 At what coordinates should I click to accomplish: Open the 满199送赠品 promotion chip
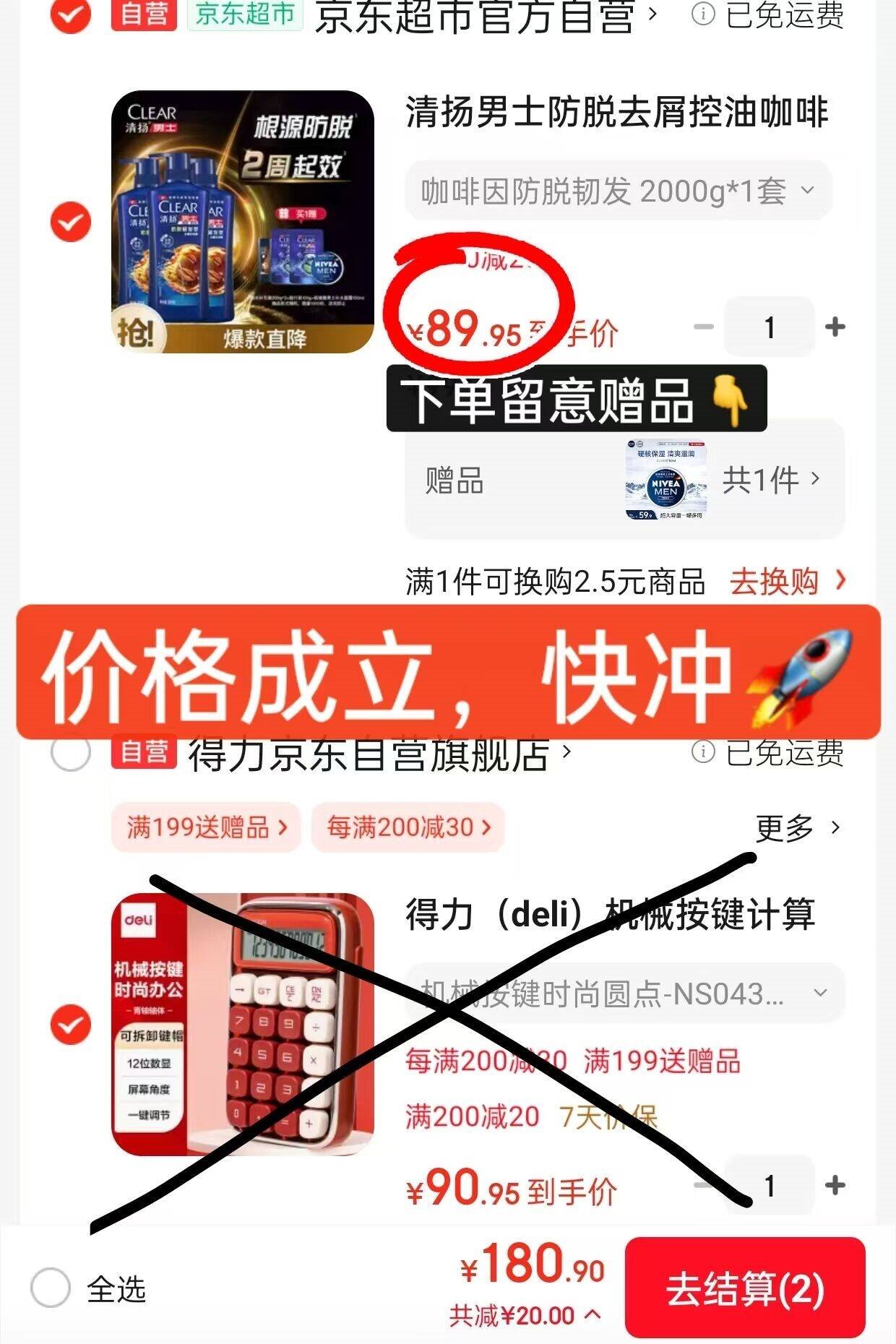206,827
